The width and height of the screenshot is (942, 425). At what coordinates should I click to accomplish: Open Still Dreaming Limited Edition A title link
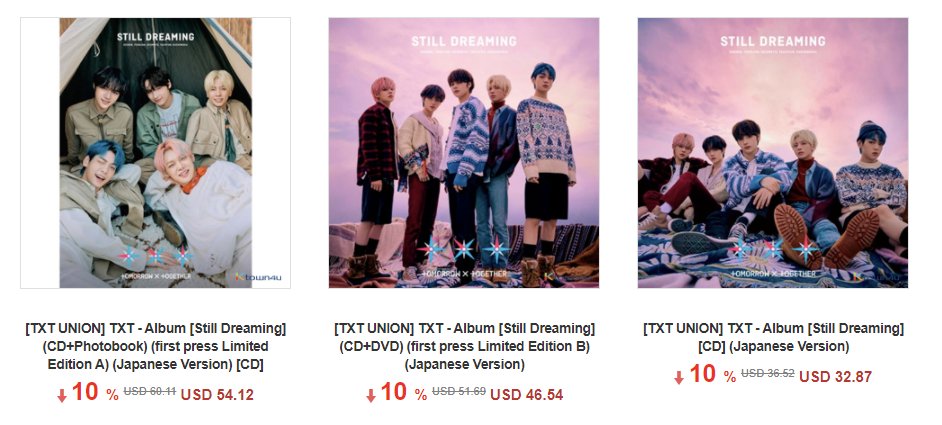tap(155, 346)
